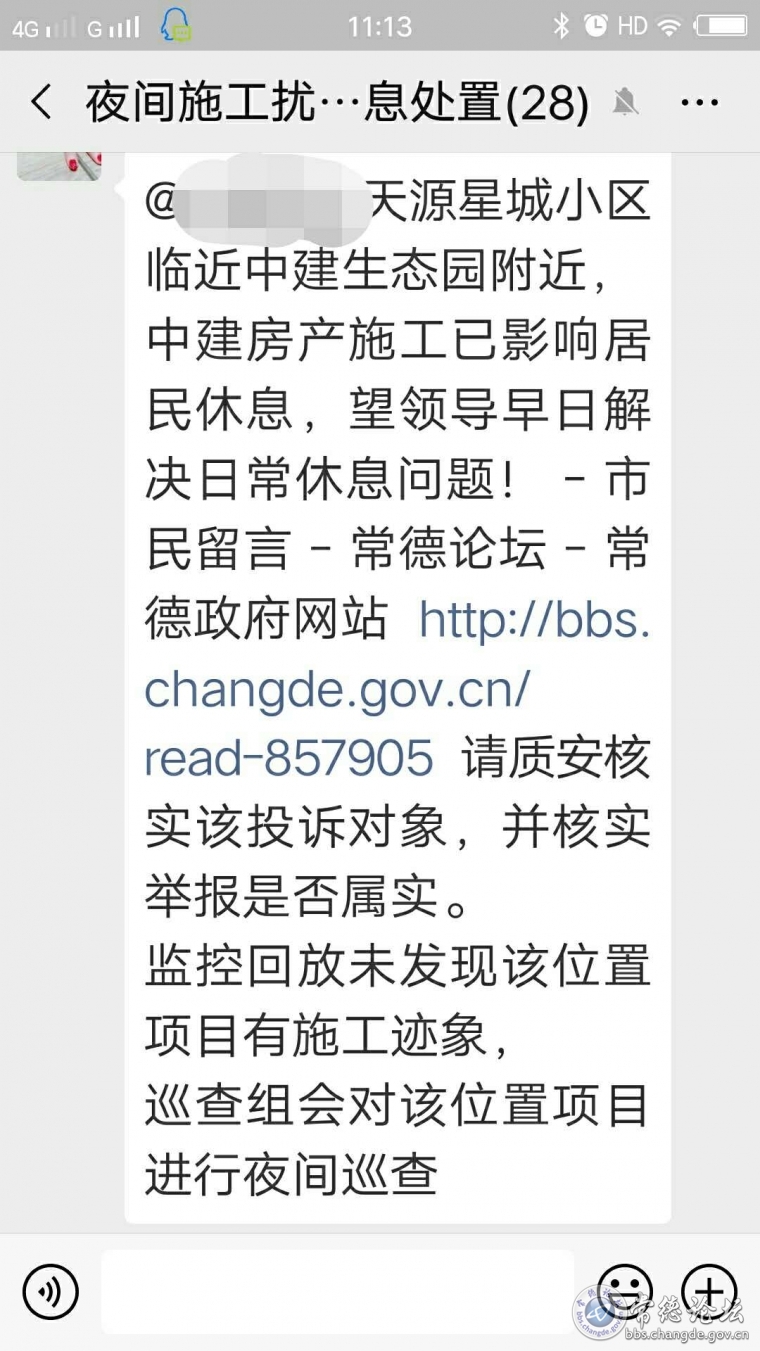
Task: Switch to voice message input
Action: 51,1292
